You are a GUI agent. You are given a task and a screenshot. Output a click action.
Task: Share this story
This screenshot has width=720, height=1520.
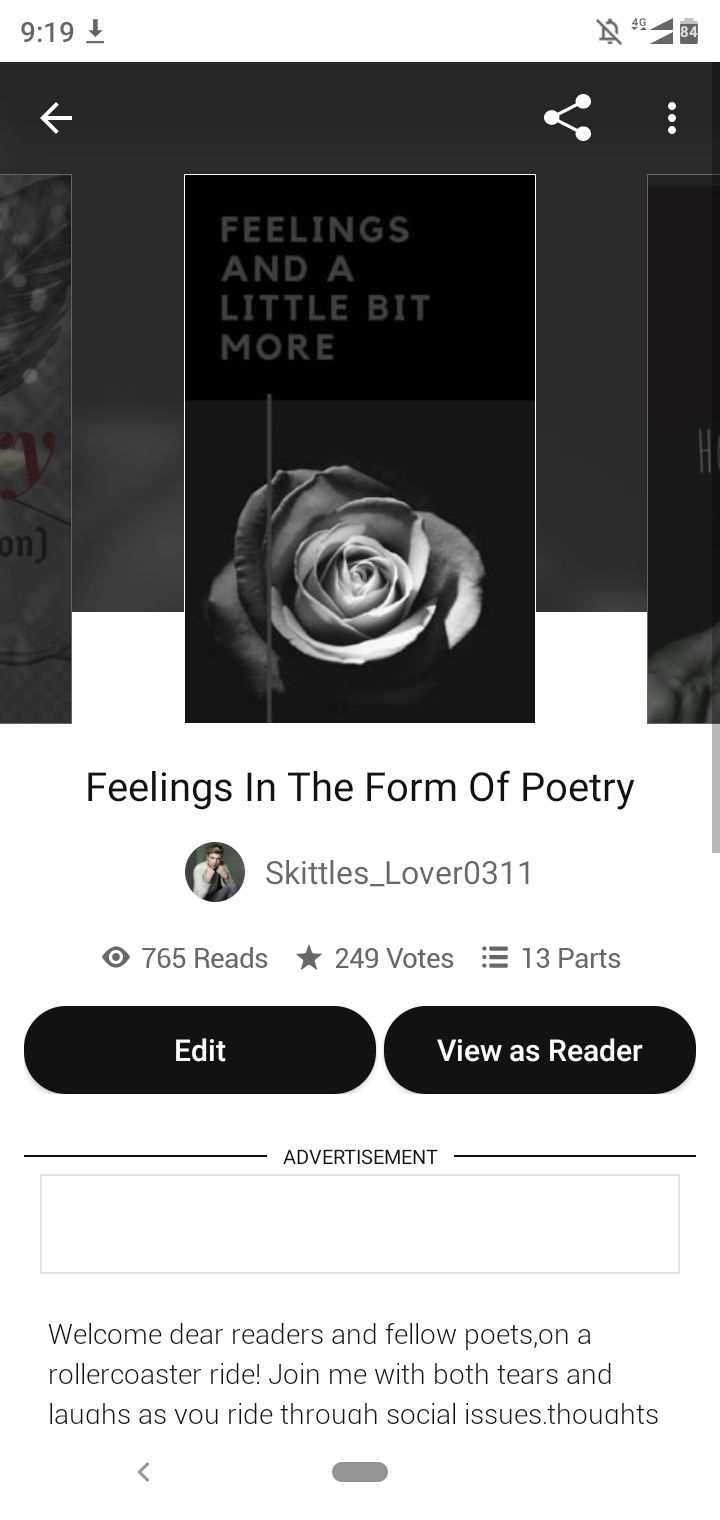(567, 119)
